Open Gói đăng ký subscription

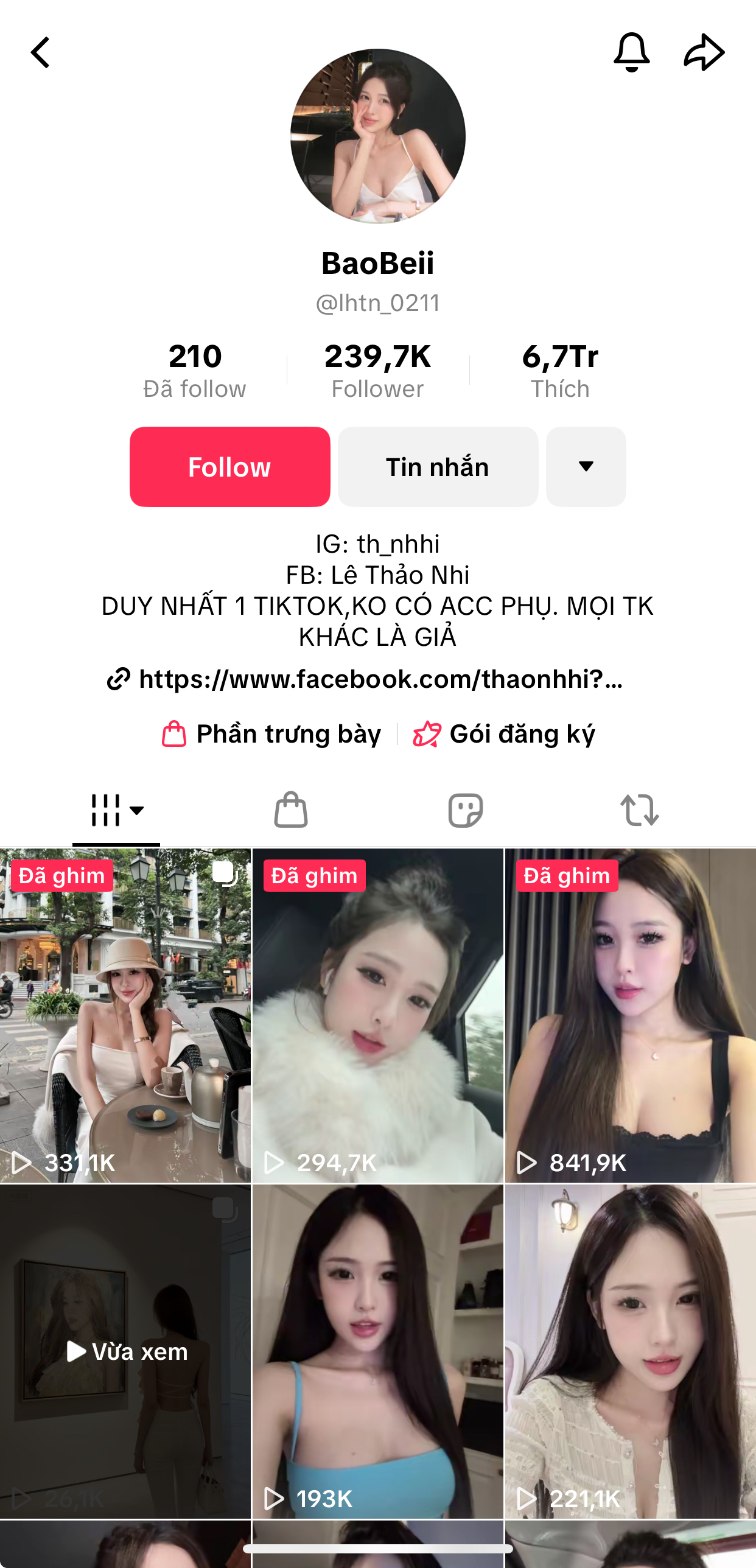[x=504, y=734]
